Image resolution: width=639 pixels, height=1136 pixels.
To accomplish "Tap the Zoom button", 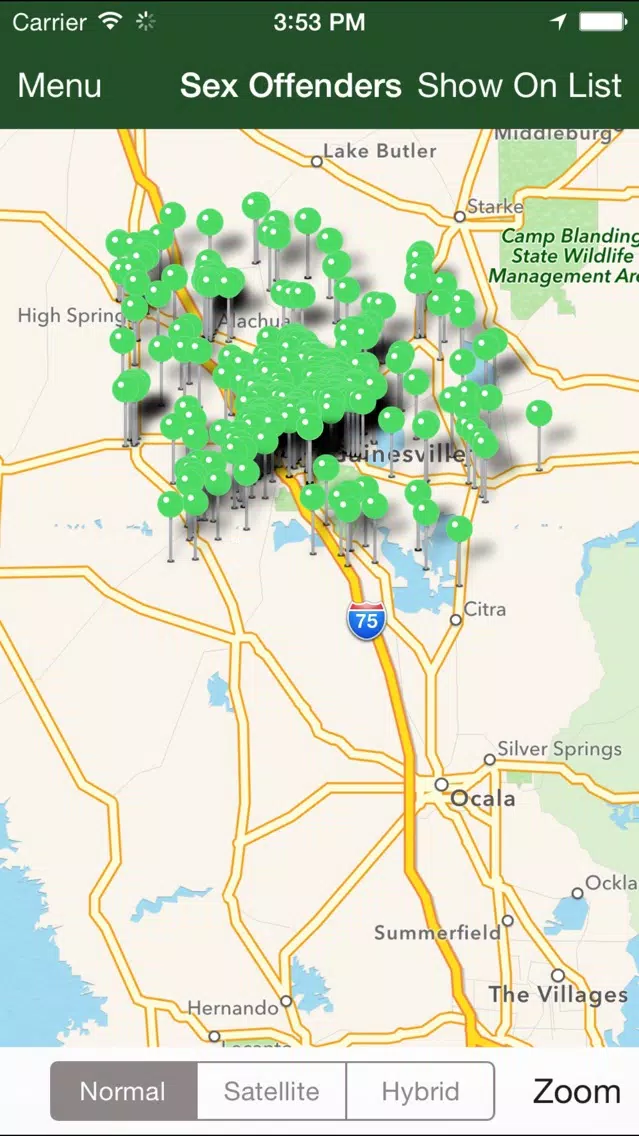I will 577,1091.
